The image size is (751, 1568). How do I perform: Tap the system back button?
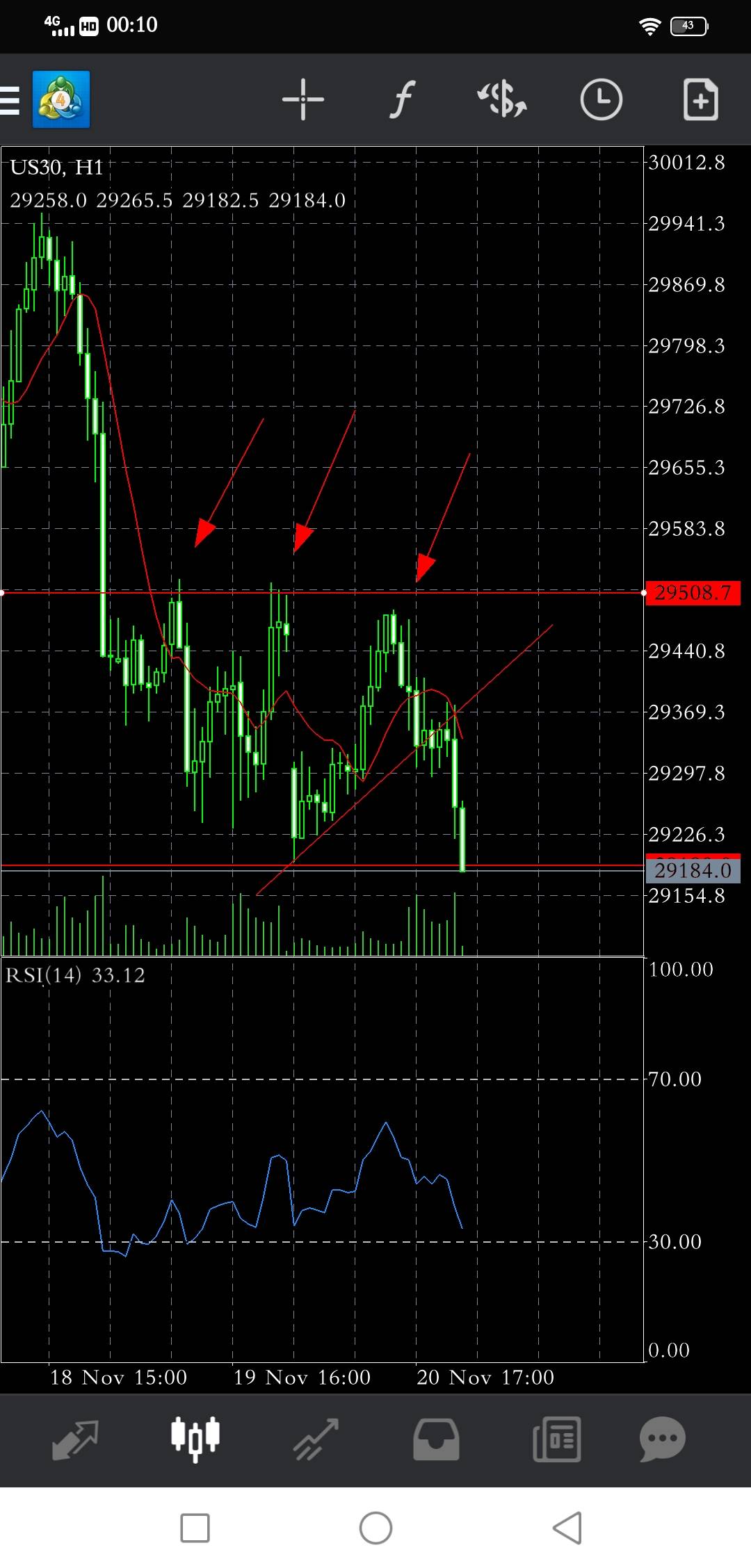pos(567,1528)
